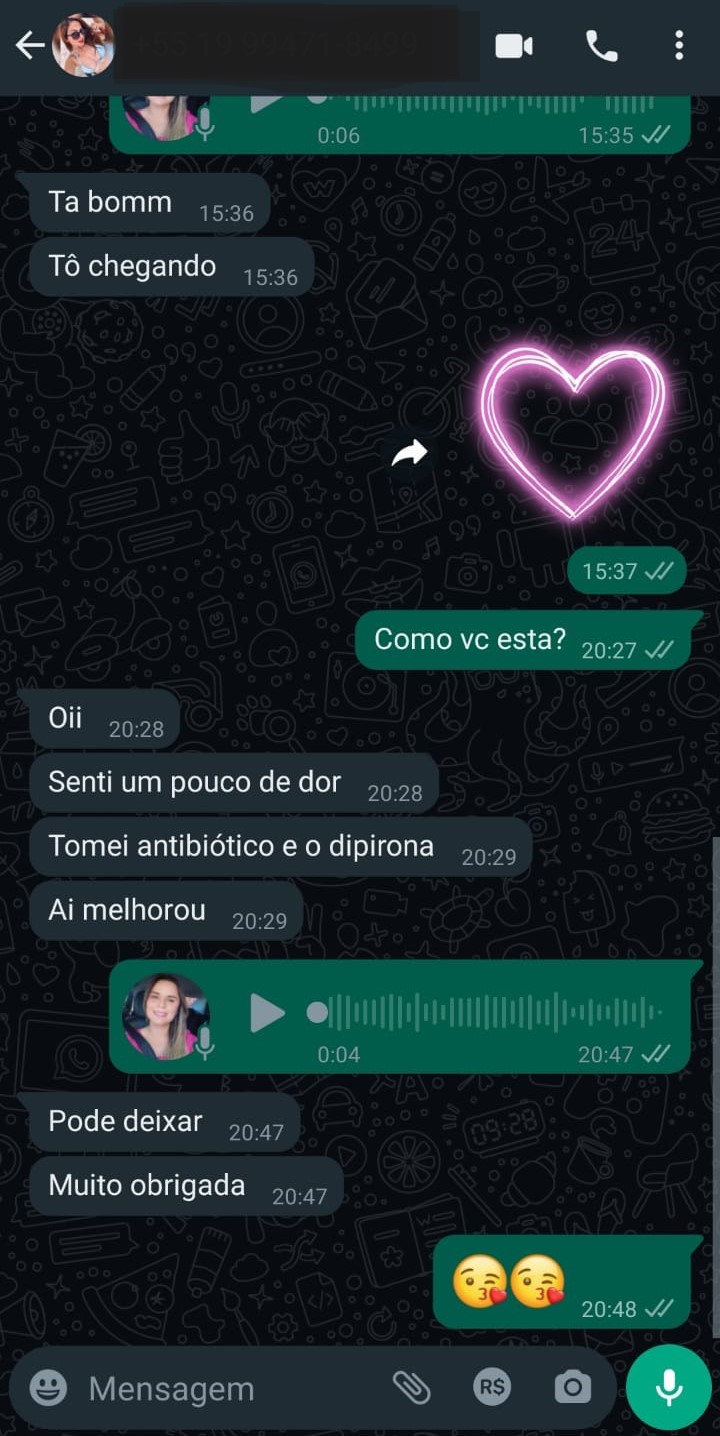Open the emoji picker
The height and width of the screenshot is (1436, 720).
coord(48,1388)
